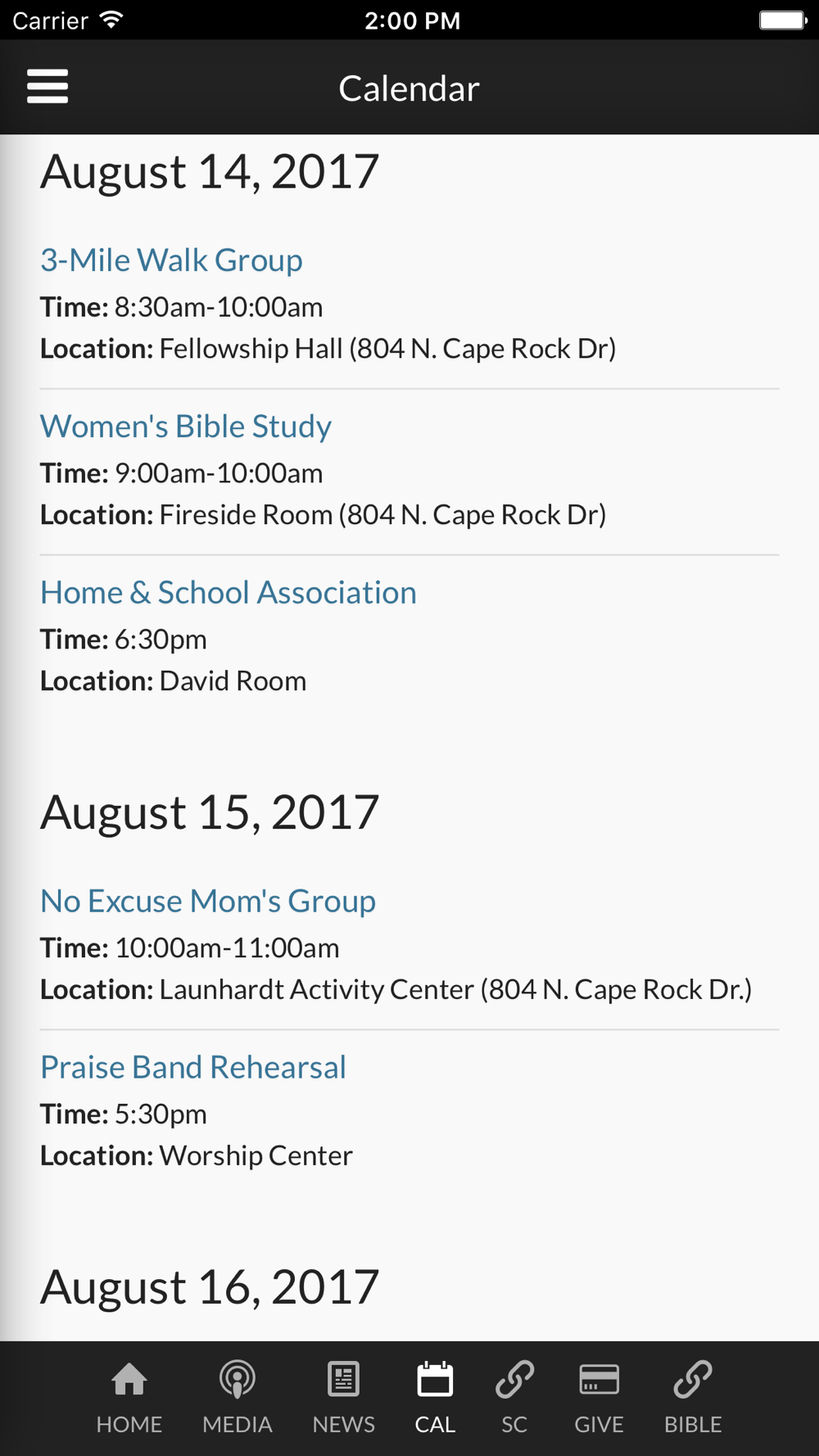This screenshot has width=819, height=1456.
Task: View Home & School Association details
Action: [229, 592]
